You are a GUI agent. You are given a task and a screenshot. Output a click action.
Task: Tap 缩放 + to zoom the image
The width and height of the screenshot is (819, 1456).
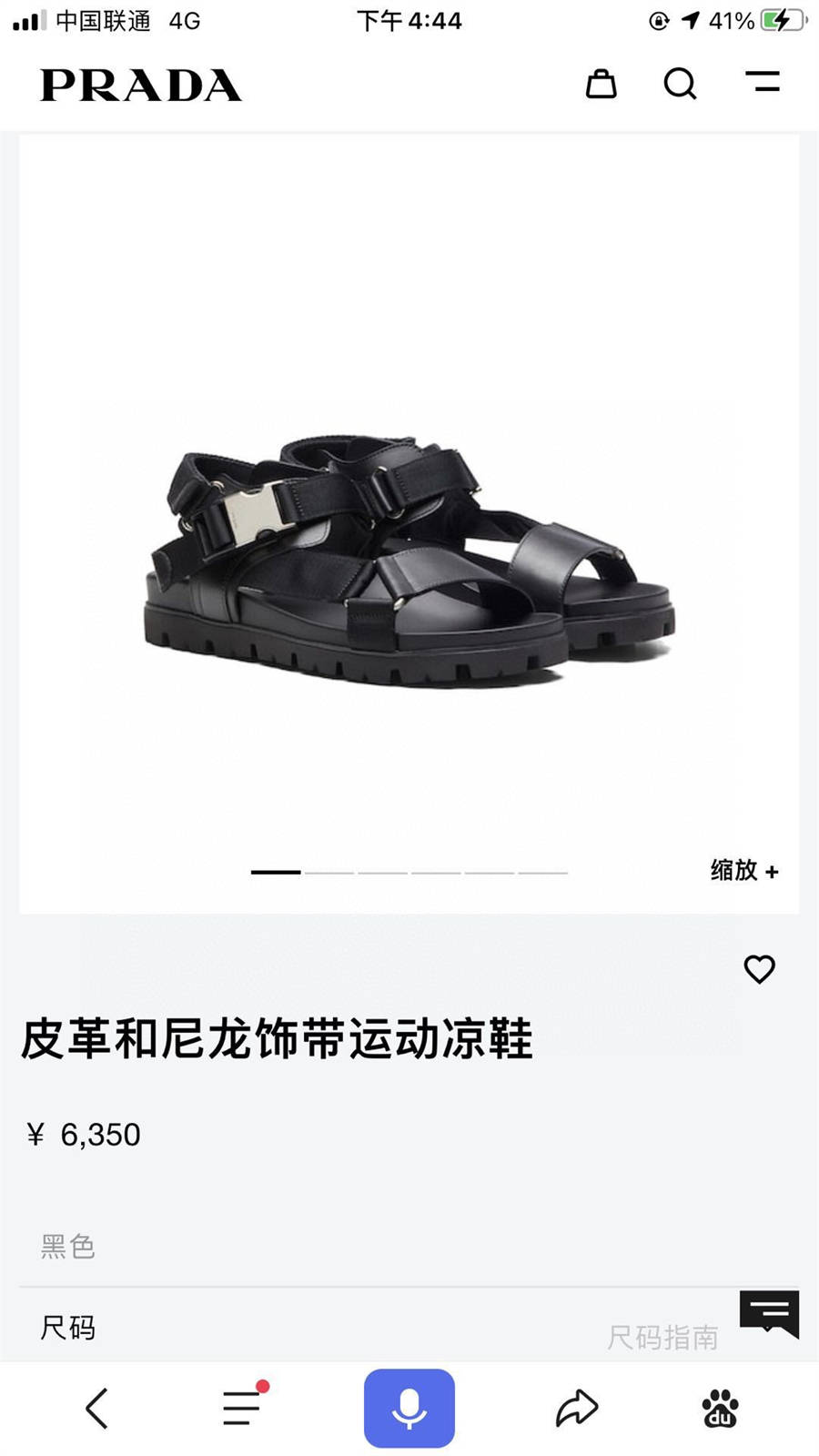tap(743, 871)
